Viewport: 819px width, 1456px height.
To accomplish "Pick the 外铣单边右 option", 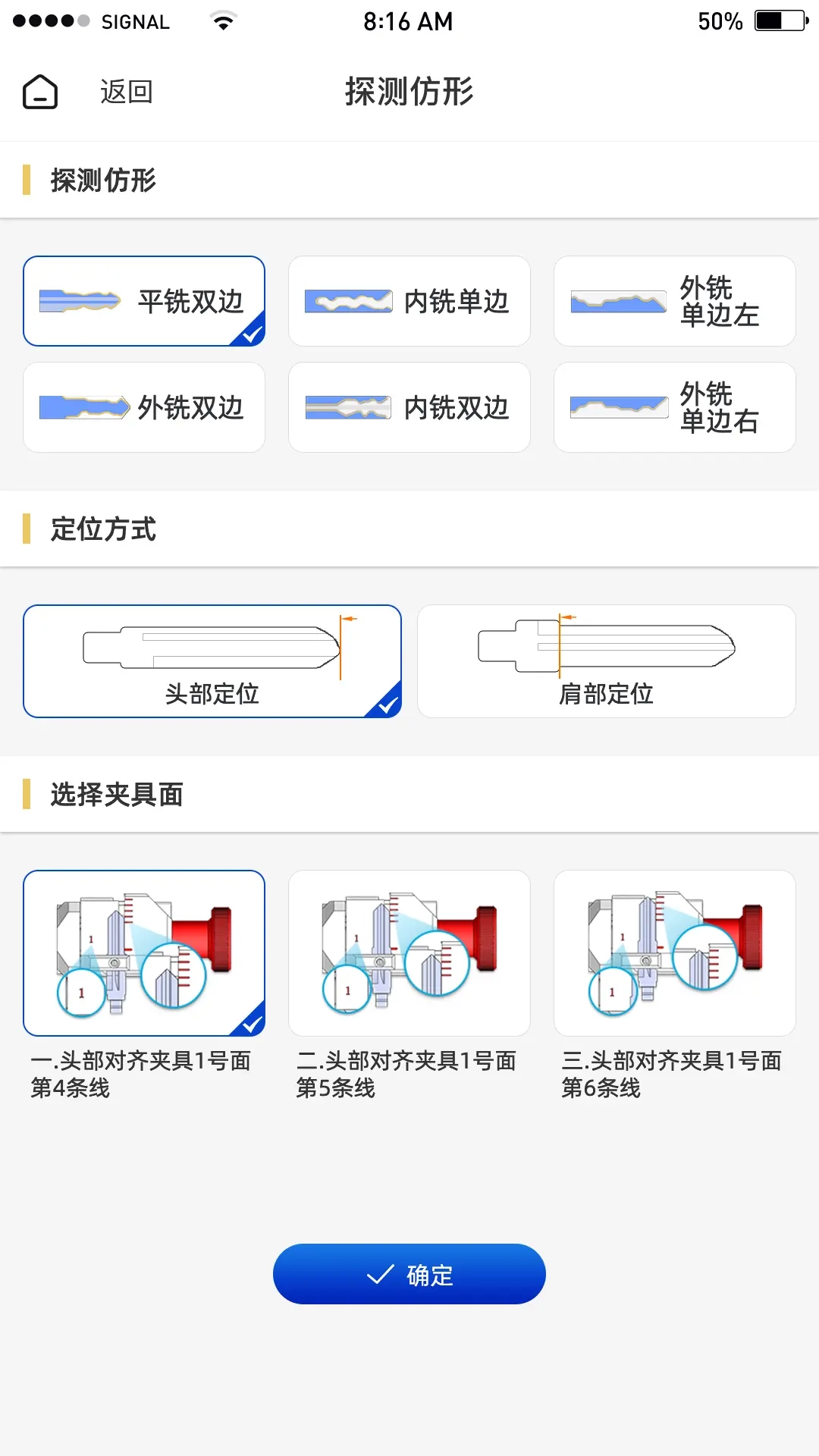I will [675, 407].
